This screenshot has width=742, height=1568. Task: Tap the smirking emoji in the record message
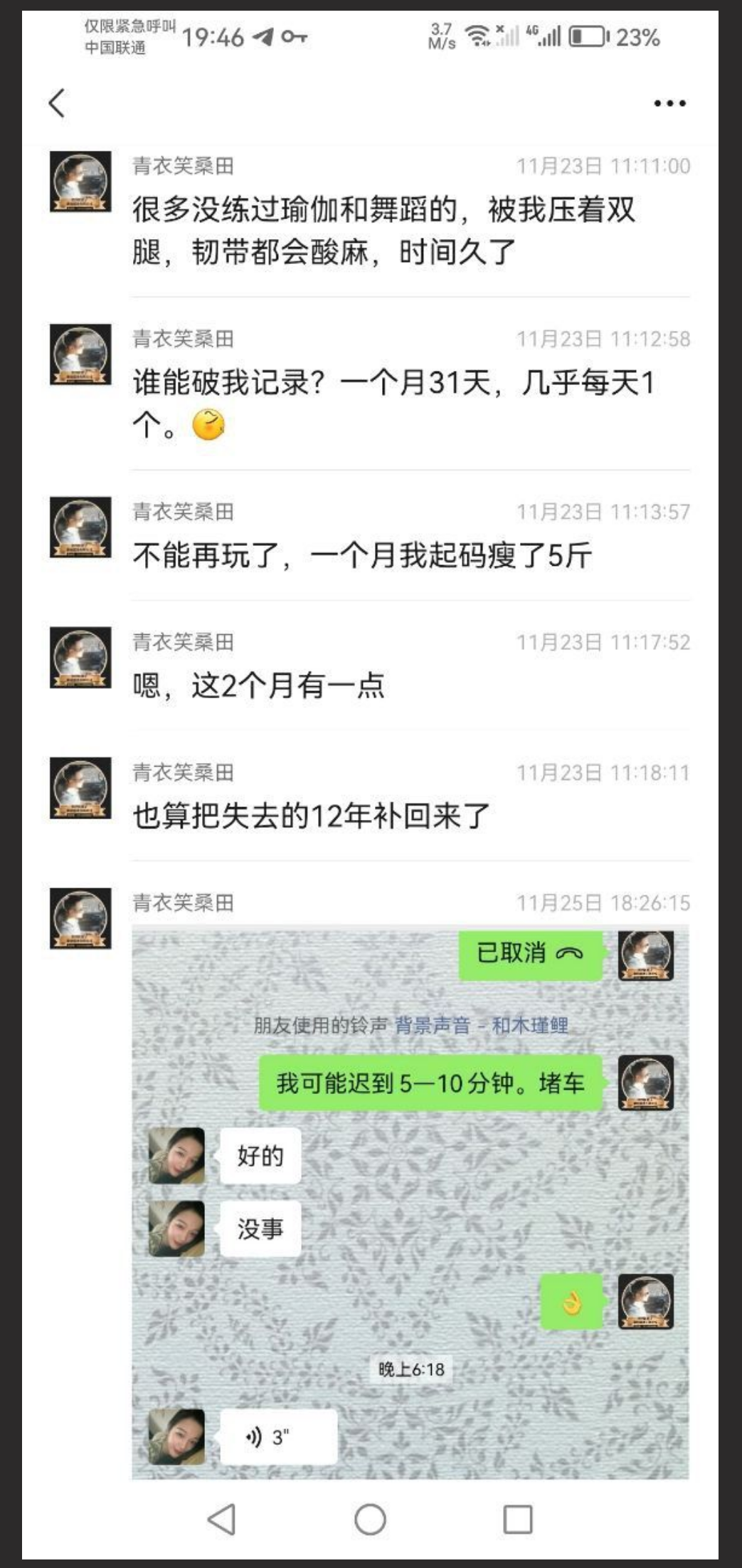(211, 426)
